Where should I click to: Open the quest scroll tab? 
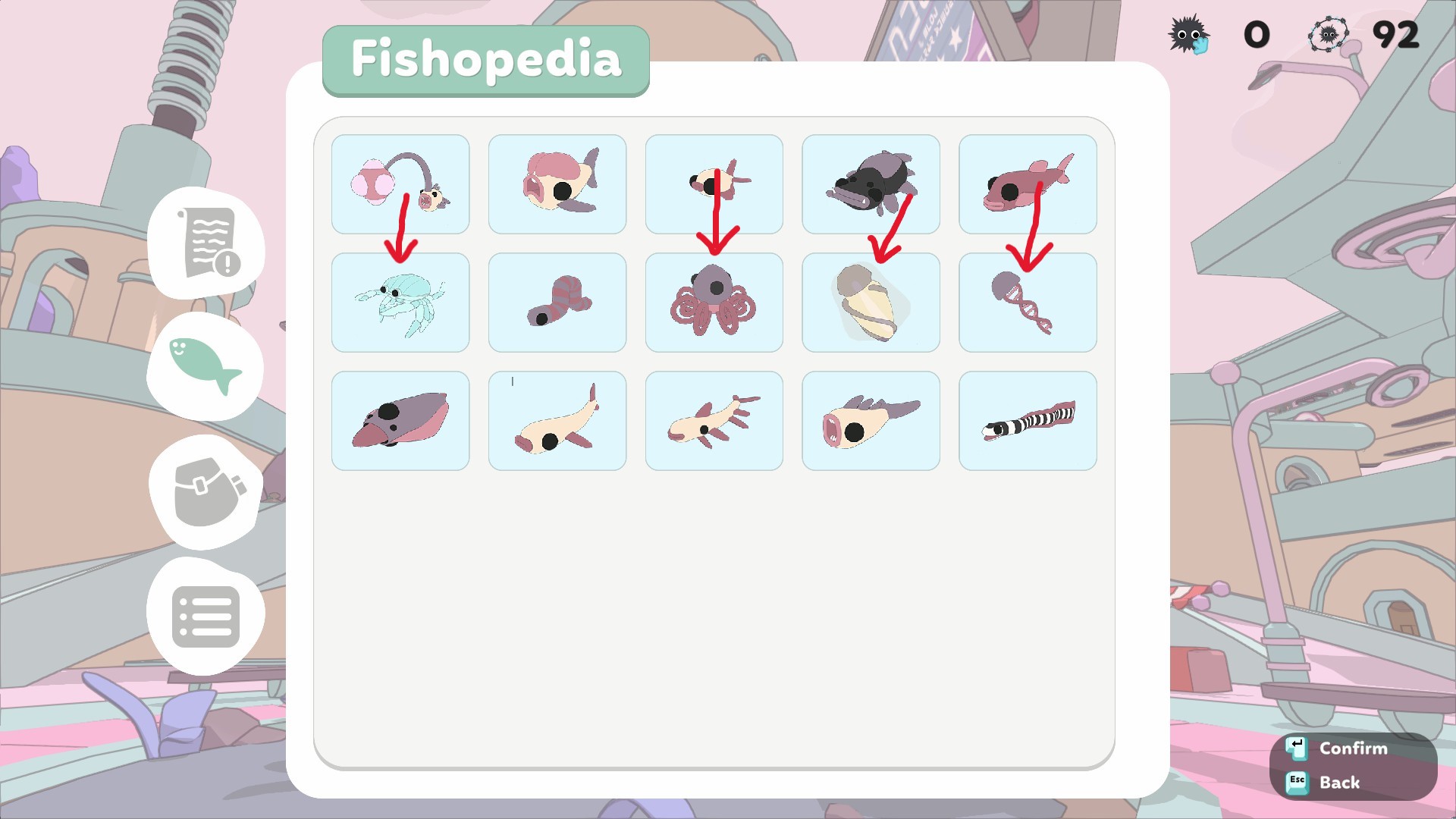pyautogui.click(x=206, y=244)
